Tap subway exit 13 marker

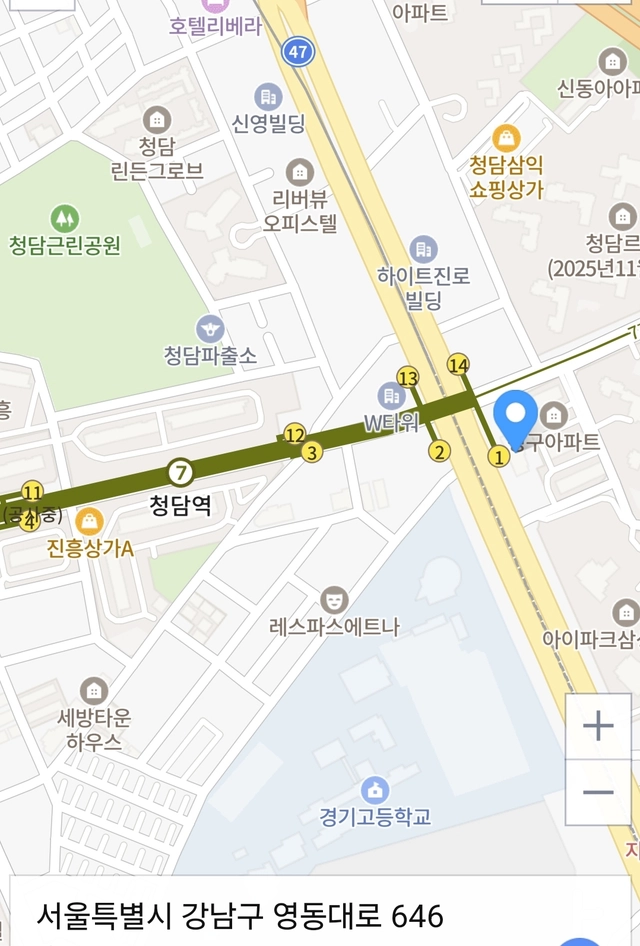[x=408, y=378]
